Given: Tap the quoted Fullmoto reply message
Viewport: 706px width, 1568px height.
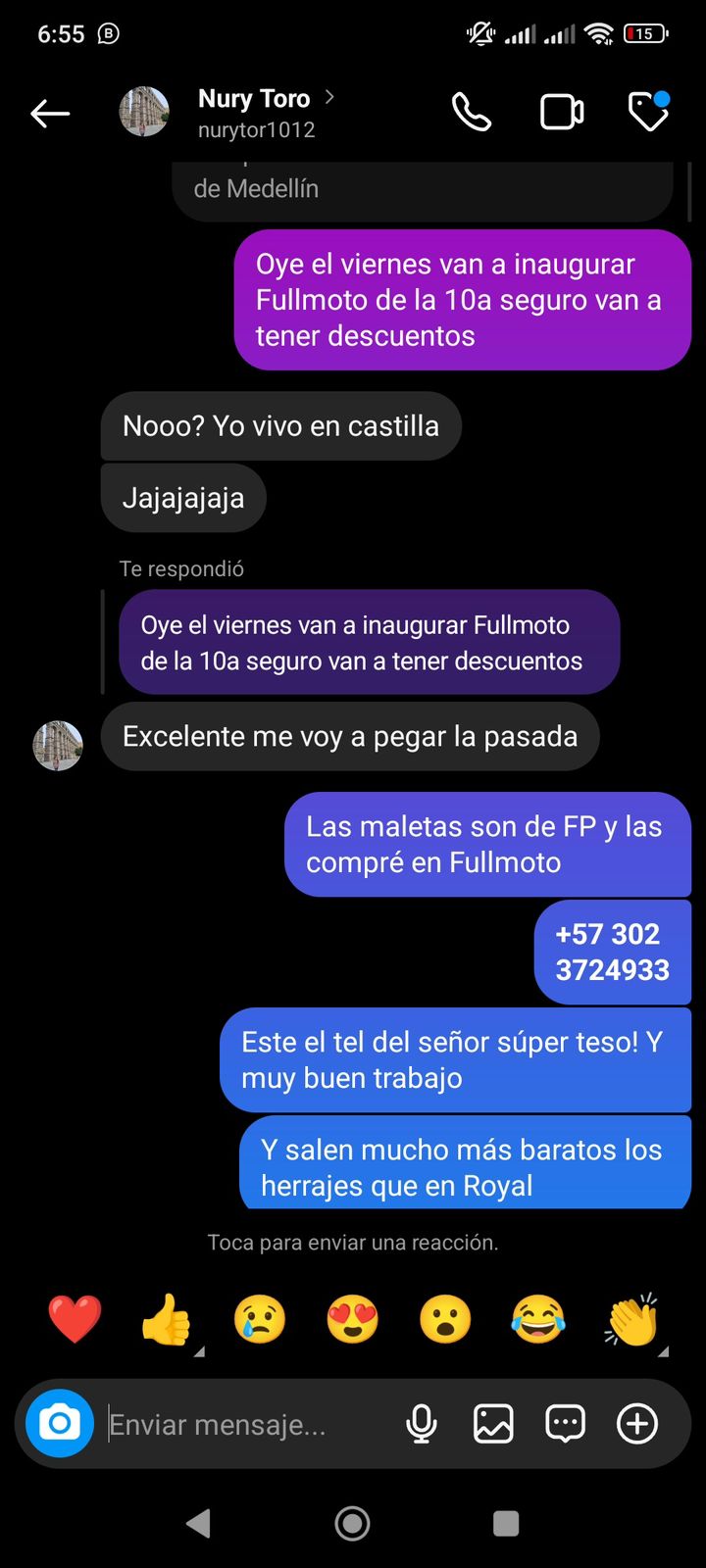Looking at the screenshot, I should click(x=369, y=643).
